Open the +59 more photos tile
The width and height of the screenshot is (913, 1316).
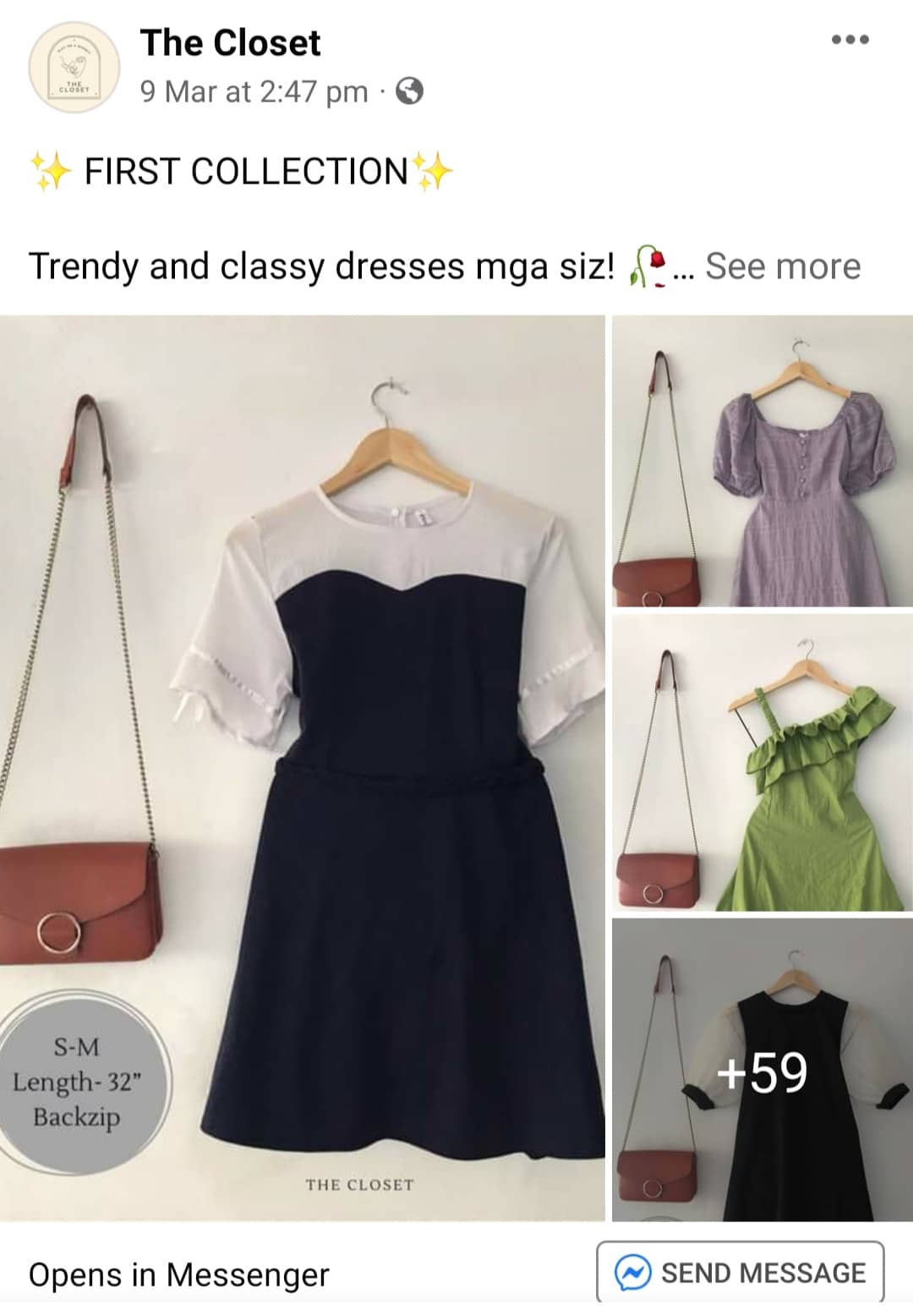(762, 1070)
